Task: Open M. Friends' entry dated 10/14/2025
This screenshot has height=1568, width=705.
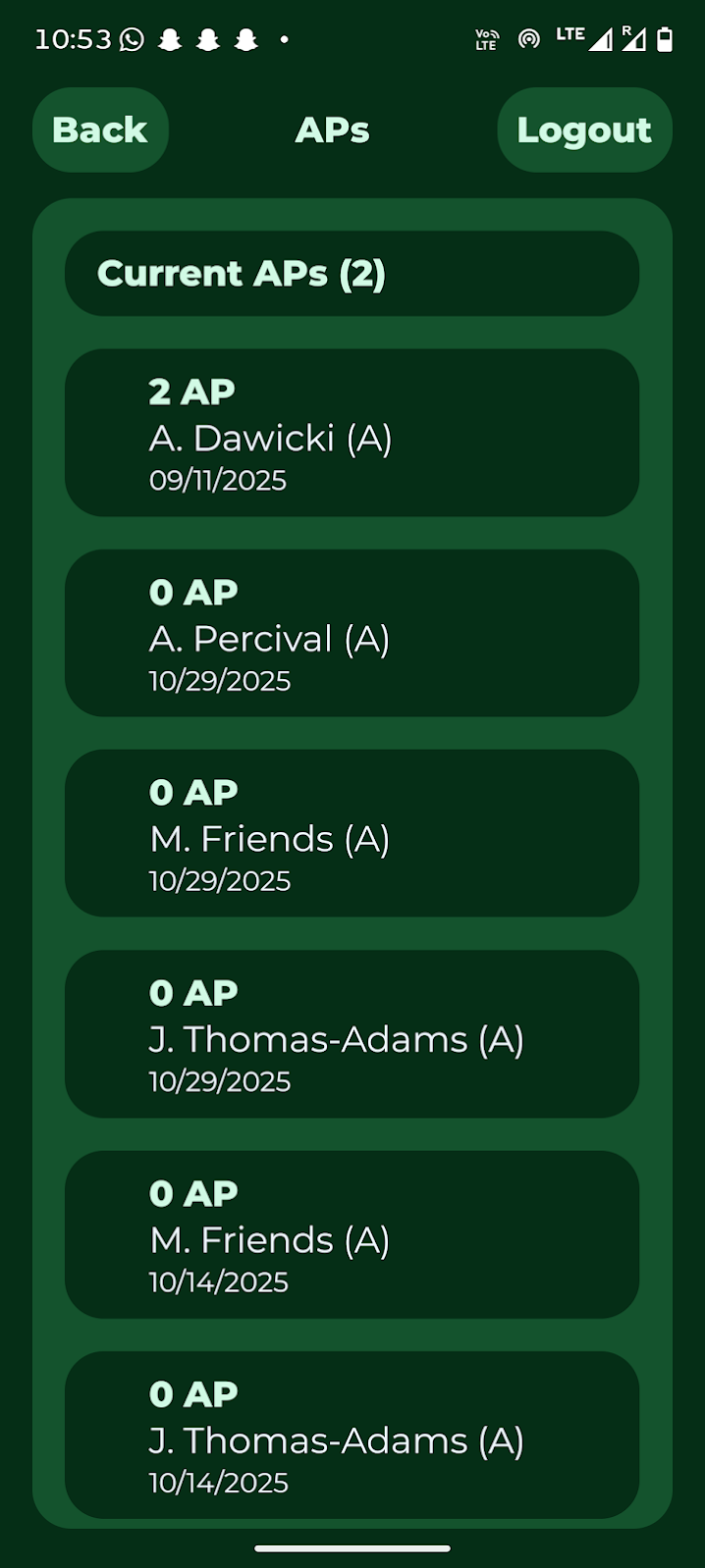Action: click(352, 1234)
